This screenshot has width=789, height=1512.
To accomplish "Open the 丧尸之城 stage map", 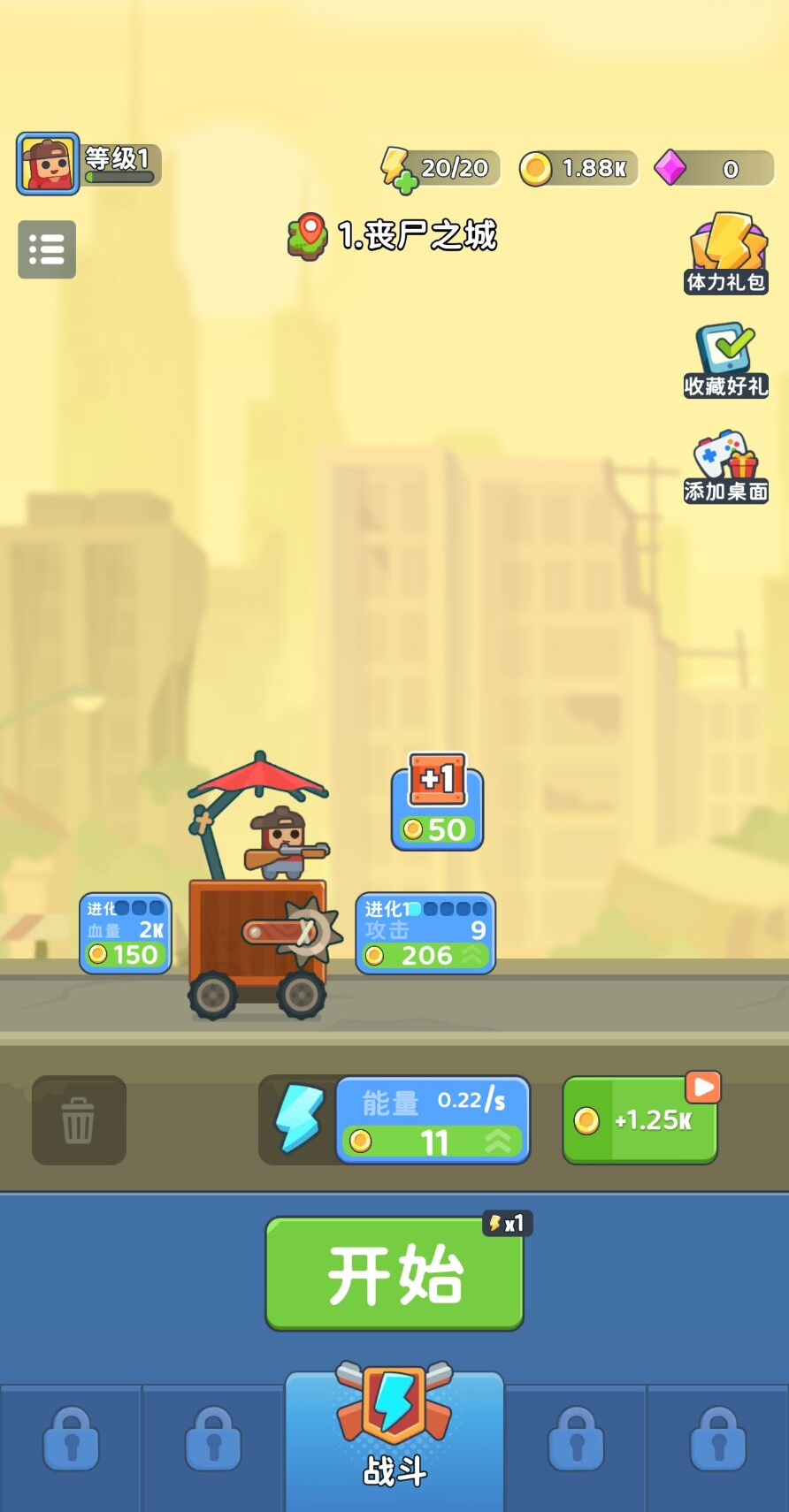I will point(393,236).
